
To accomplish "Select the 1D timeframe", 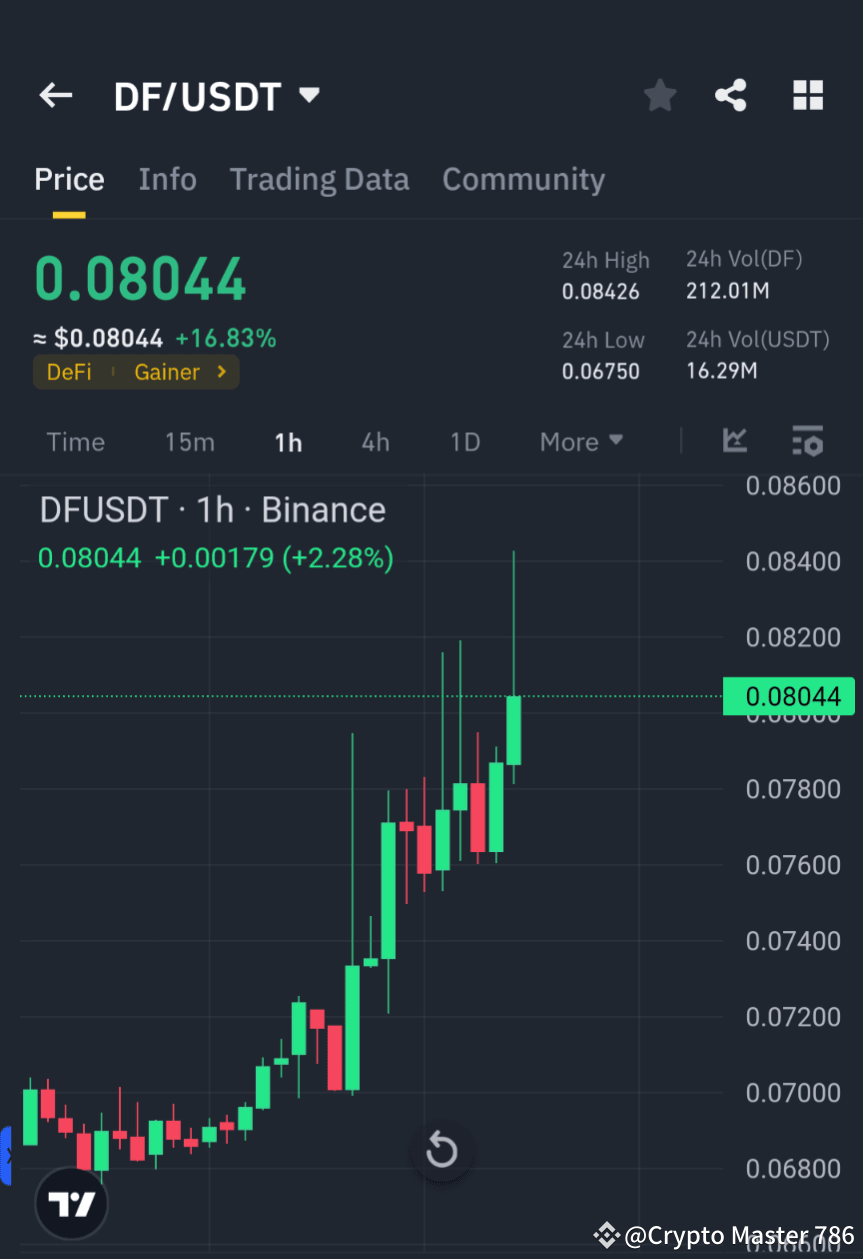I will tap(464, 441).
